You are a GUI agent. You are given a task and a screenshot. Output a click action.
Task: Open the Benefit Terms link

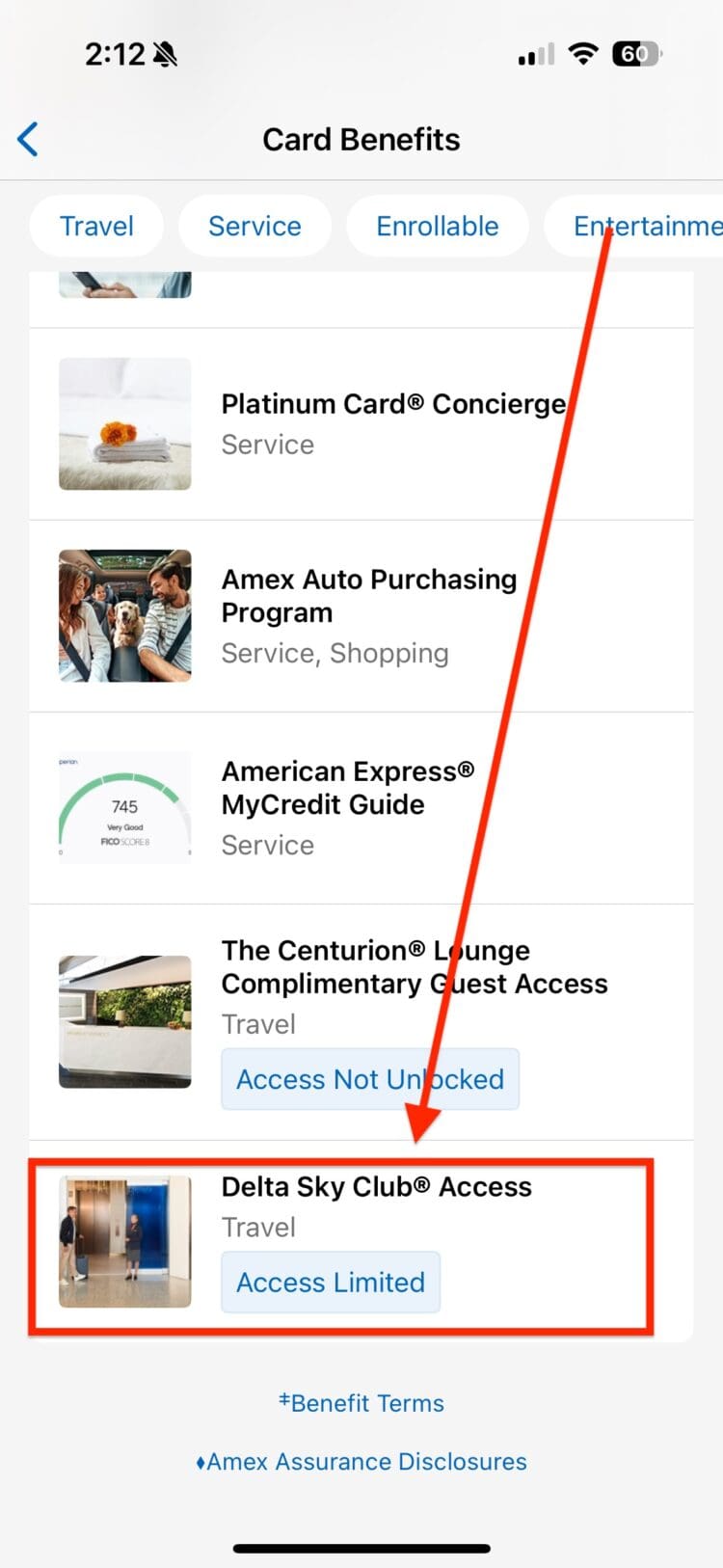tap(361, 1403)
